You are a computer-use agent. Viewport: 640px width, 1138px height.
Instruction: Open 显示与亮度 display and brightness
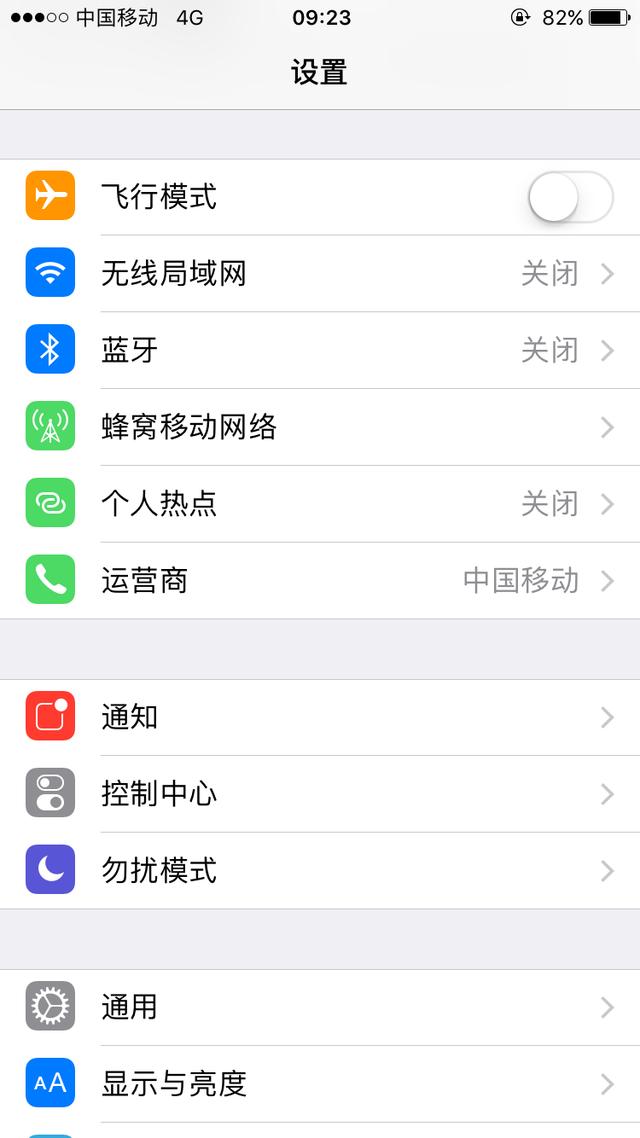point(320,1083)
